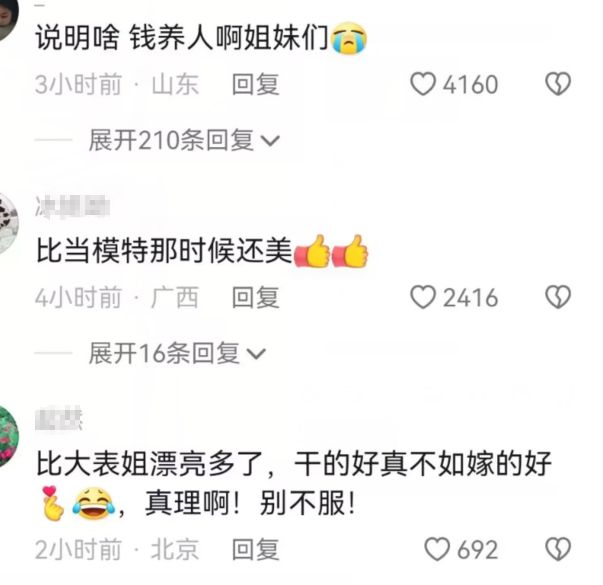Viewport: 603px width, 585px height.
Task: Expand 展开16条回复
Action: click(x=177, y=353)
